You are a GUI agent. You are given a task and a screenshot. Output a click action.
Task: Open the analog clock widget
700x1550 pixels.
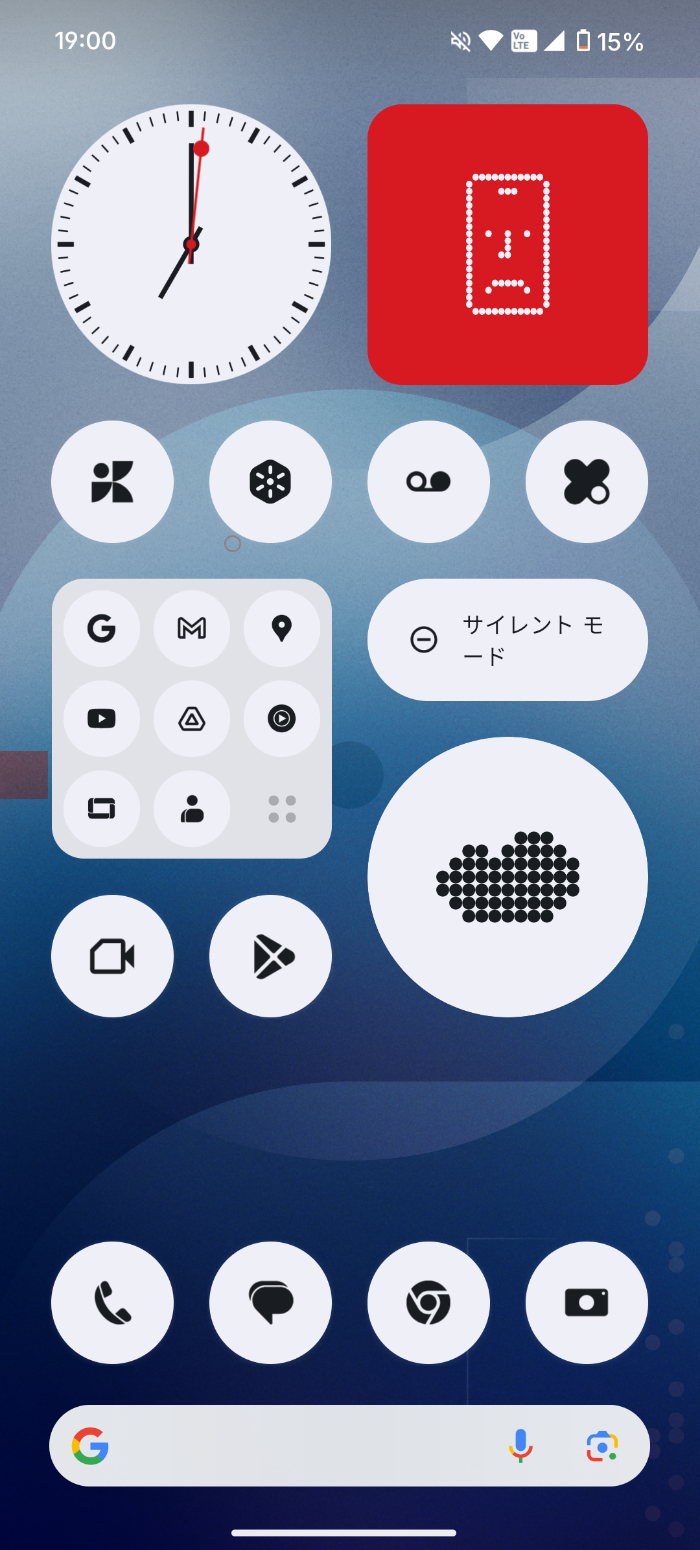point(191,244)
